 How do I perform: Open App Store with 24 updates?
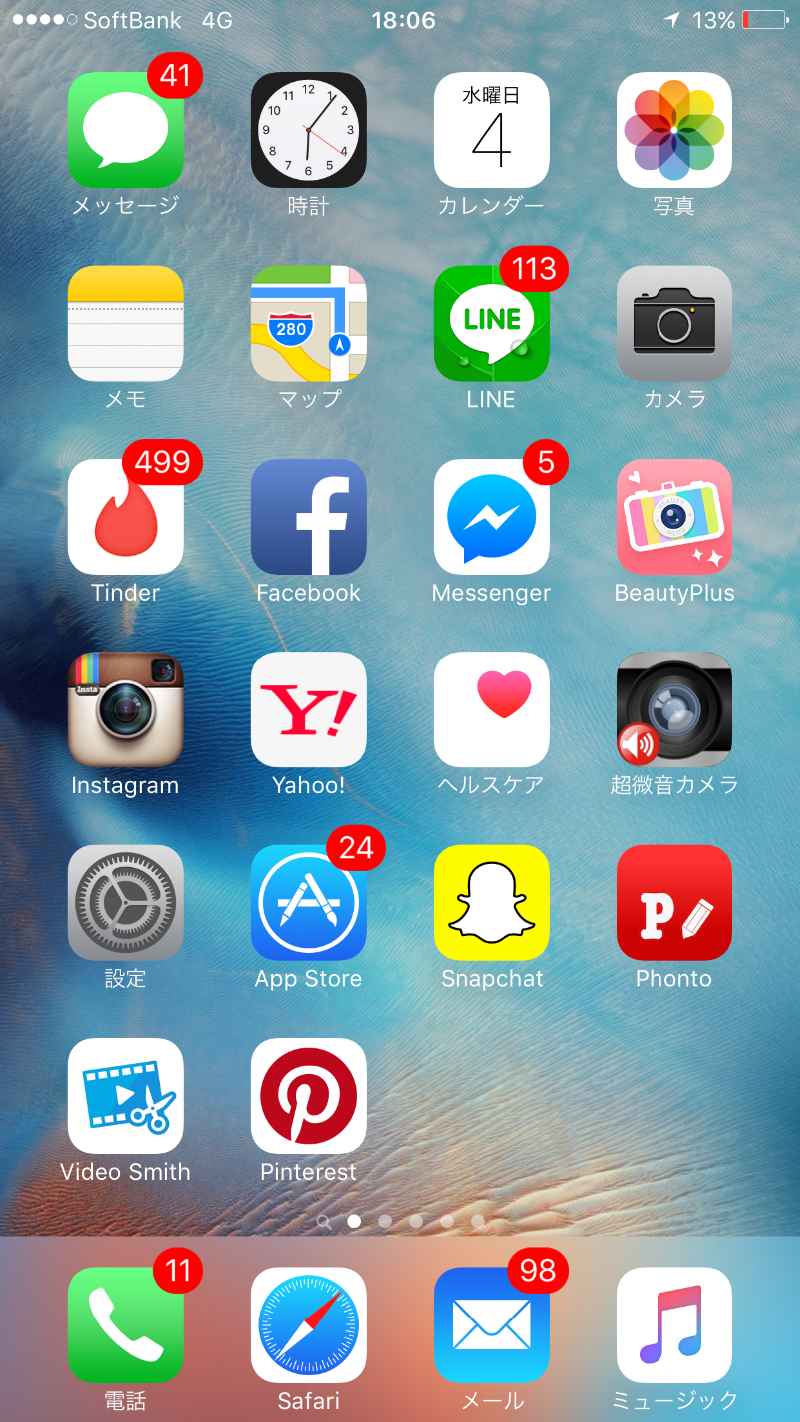click(308, 903)
